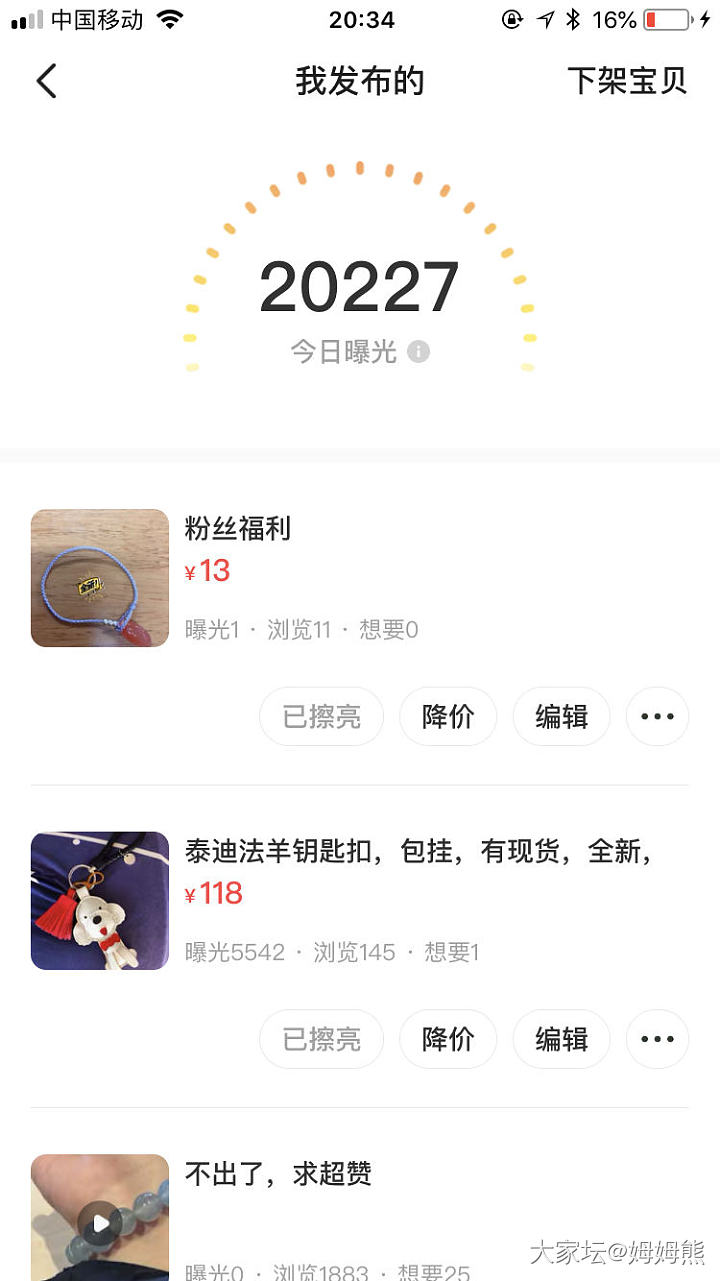Open more options for 泰迪法羊钥匙扣
The height and width of the screenshot is (1281, 720).
[657, 1039]
